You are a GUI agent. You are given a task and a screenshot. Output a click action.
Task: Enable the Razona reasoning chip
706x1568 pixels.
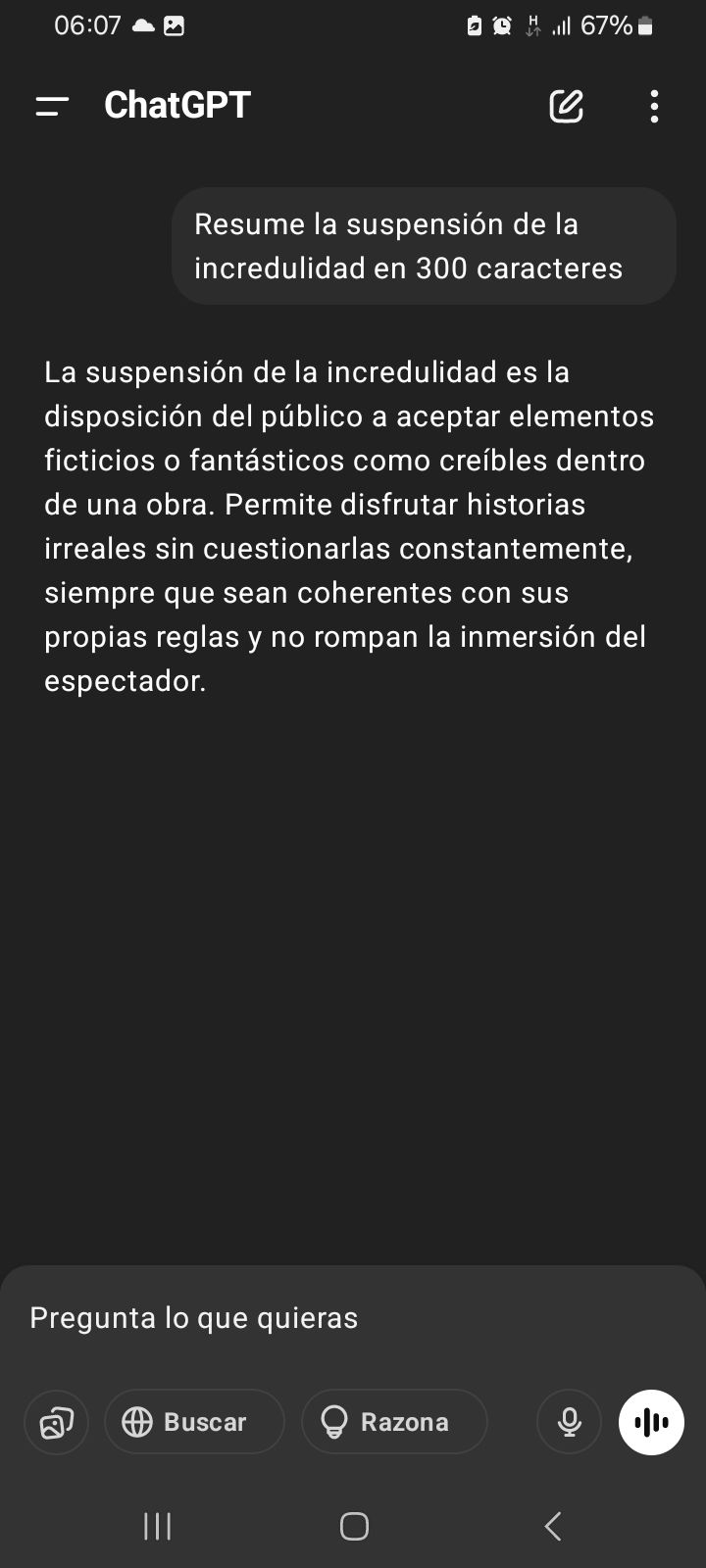click(394, 1422)
